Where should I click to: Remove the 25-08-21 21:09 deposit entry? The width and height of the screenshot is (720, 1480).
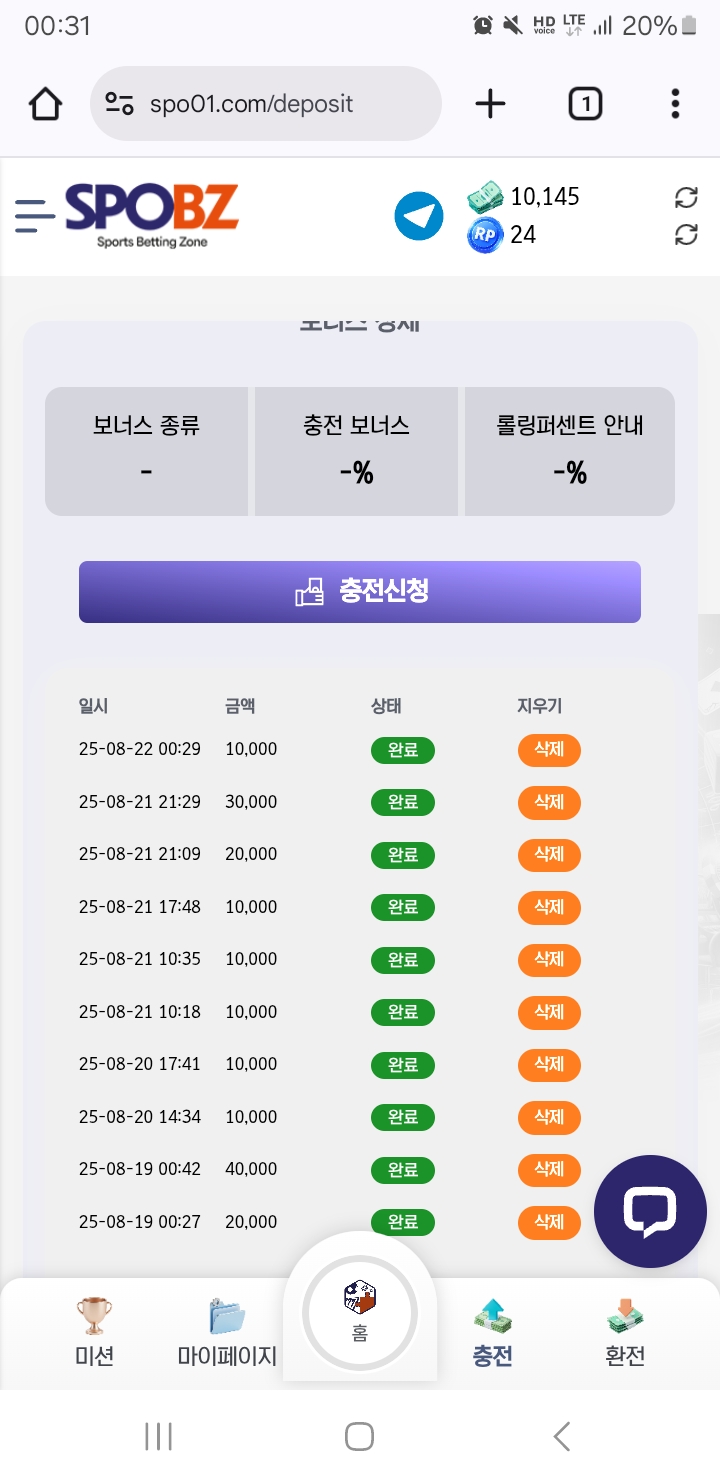549,854
